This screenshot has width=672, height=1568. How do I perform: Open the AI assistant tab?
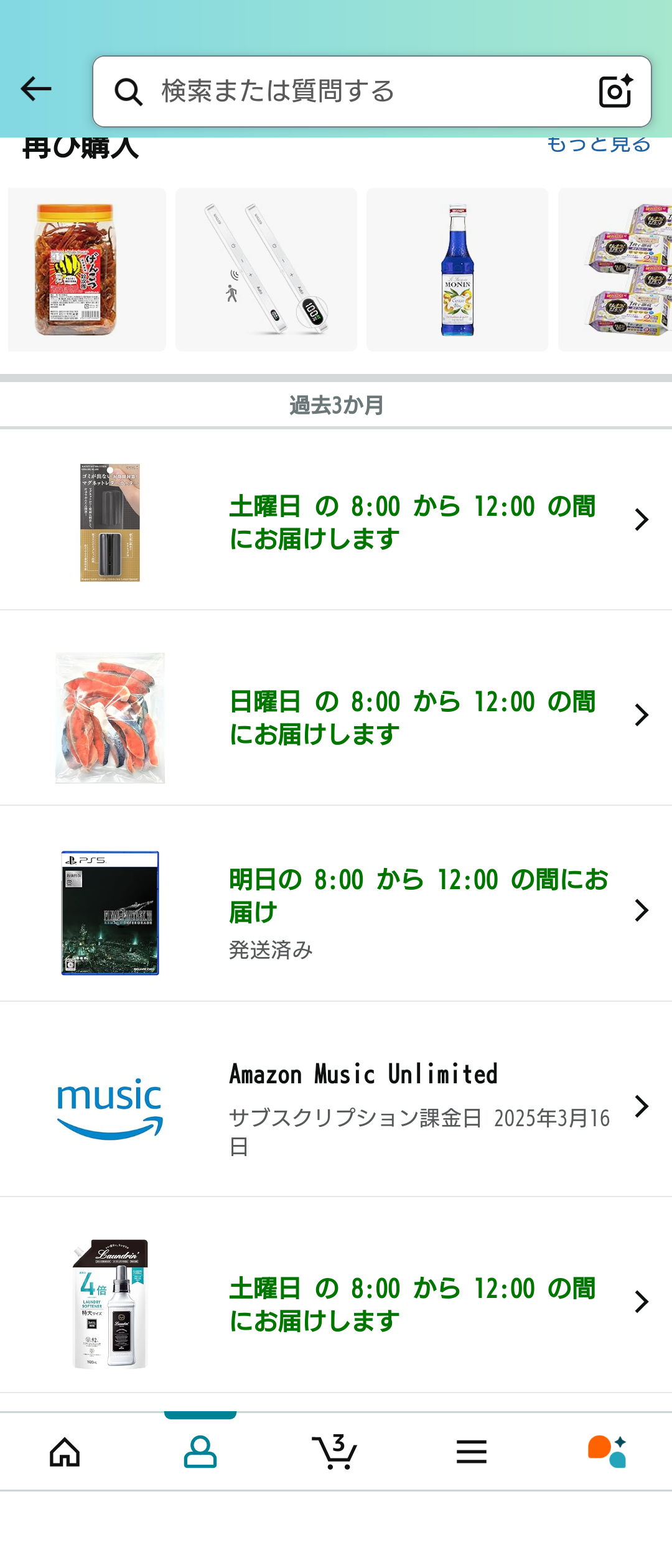pos(607,1452)
